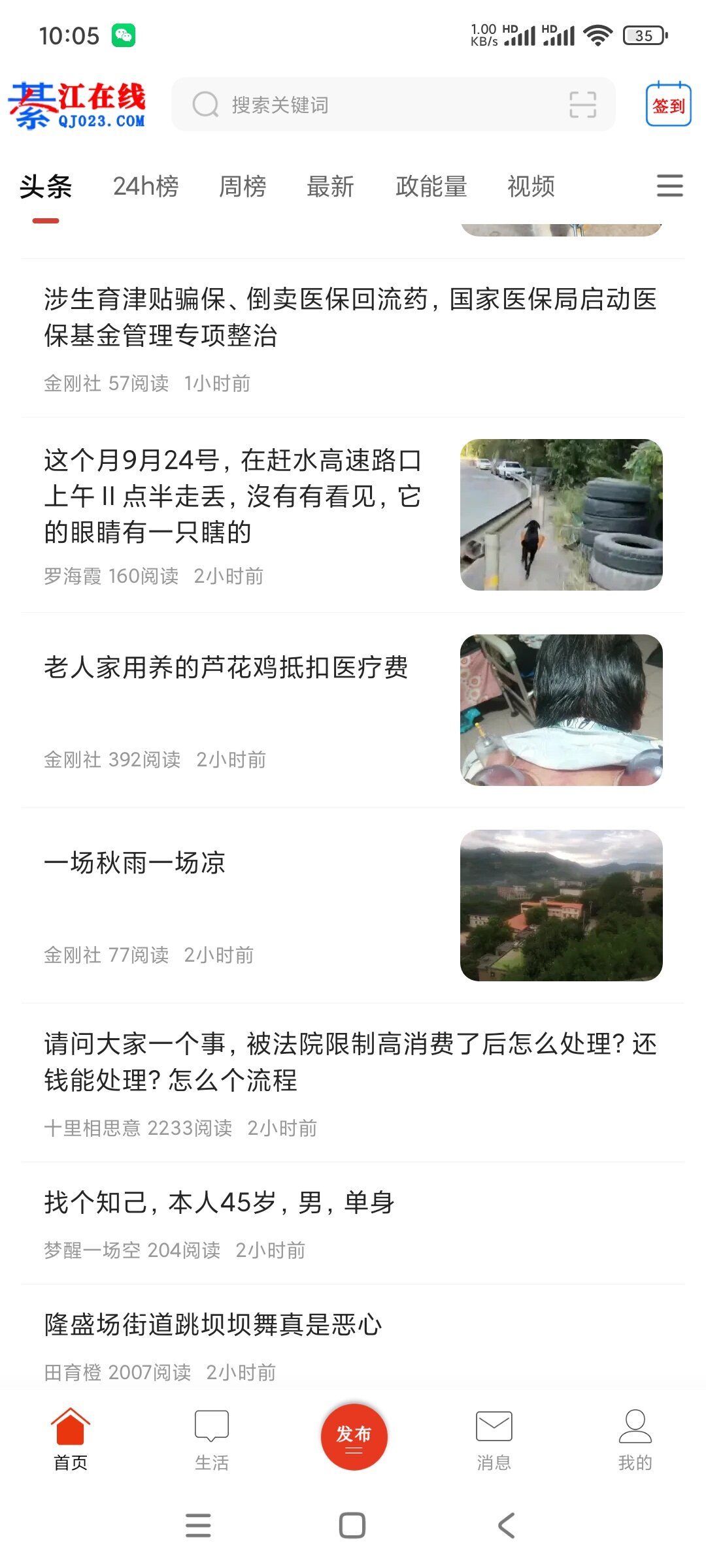Open the 一场秋雨一场凉 post
The height and width of the screenshot is (1568, 706).
[135, 863]
